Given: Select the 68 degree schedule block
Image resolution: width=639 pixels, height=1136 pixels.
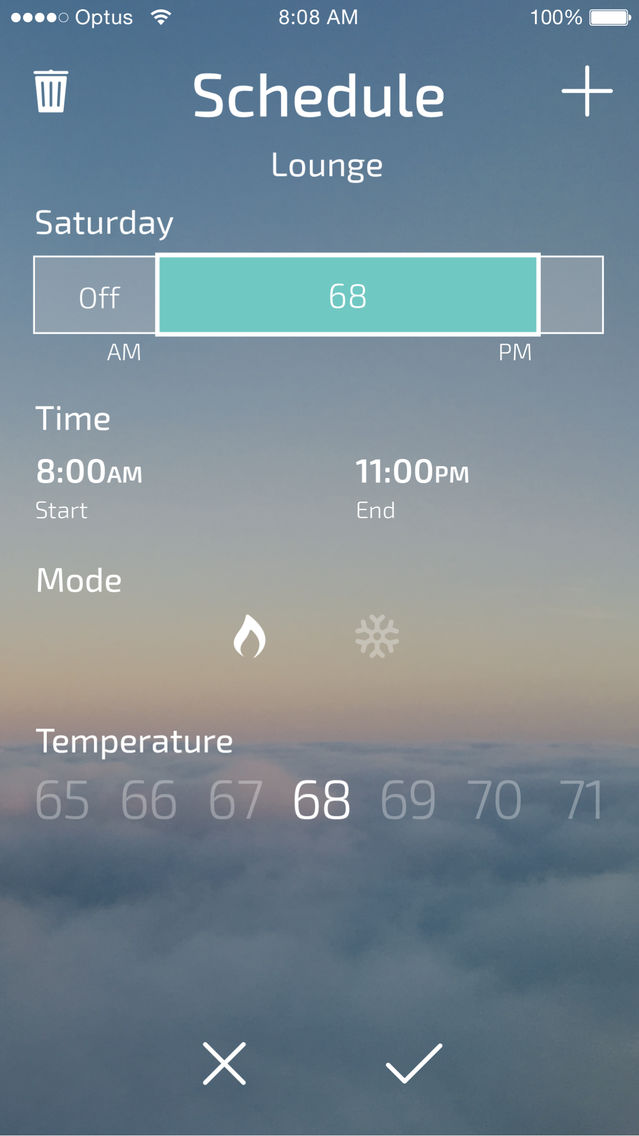Looking at the screenshot, I should coord(348,295).
